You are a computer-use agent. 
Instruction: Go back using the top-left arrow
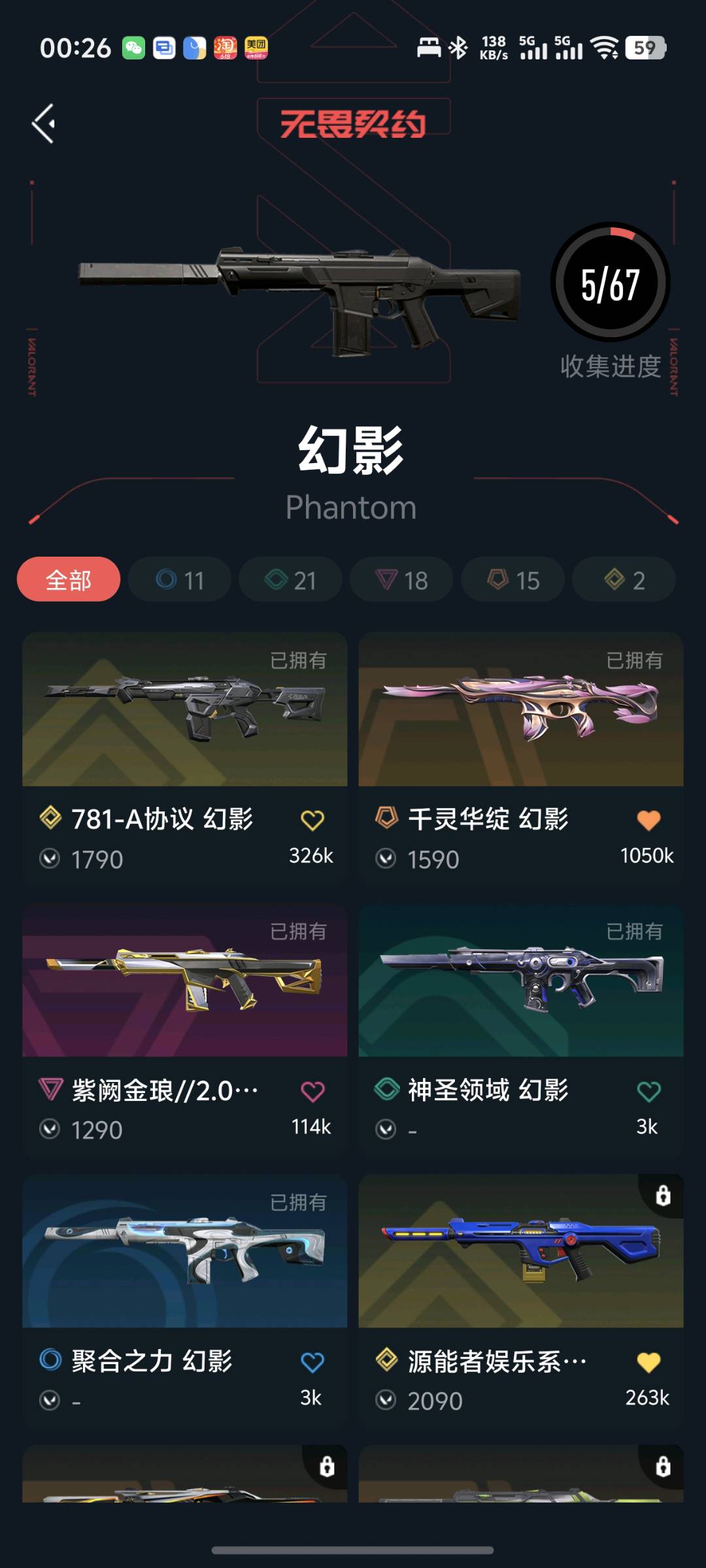pyautogui.click(x=44, y=123)
